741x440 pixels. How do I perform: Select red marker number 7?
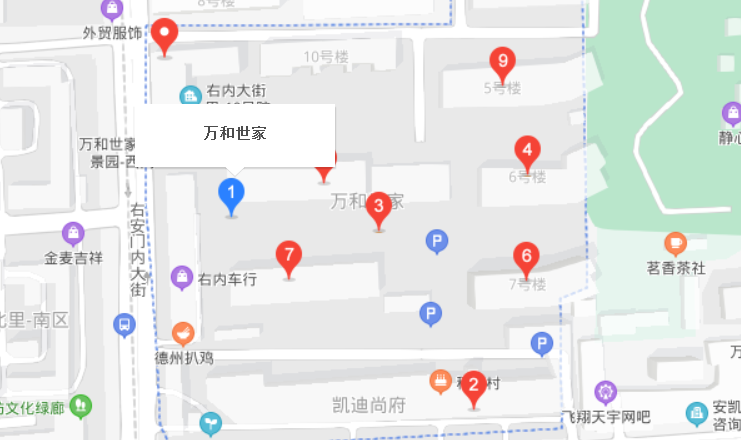click(x=288, y=256)
